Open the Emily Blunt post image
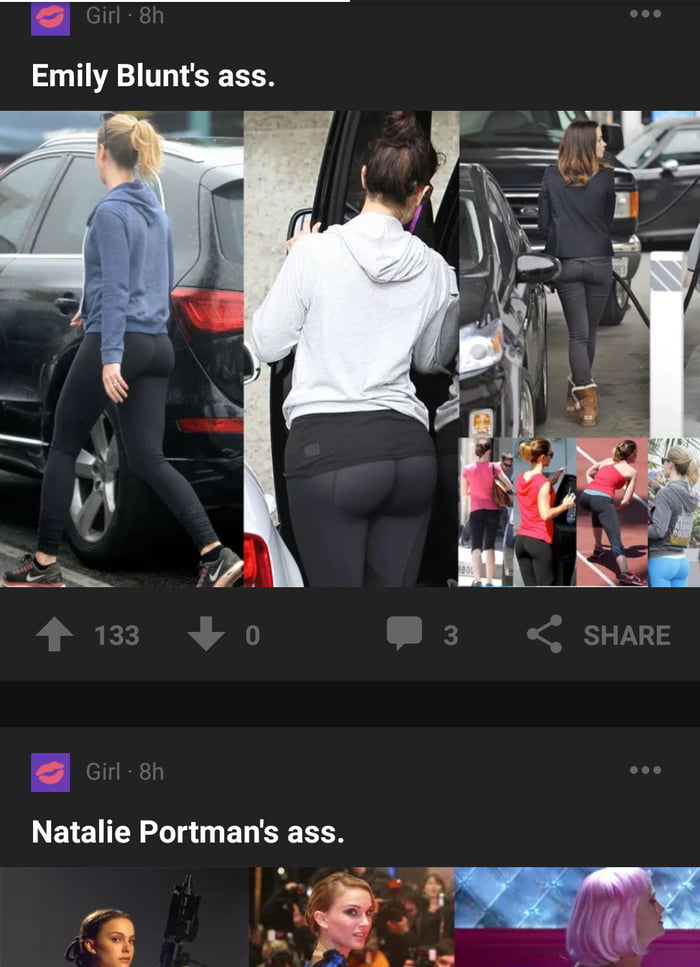 (x=350, y=348)
